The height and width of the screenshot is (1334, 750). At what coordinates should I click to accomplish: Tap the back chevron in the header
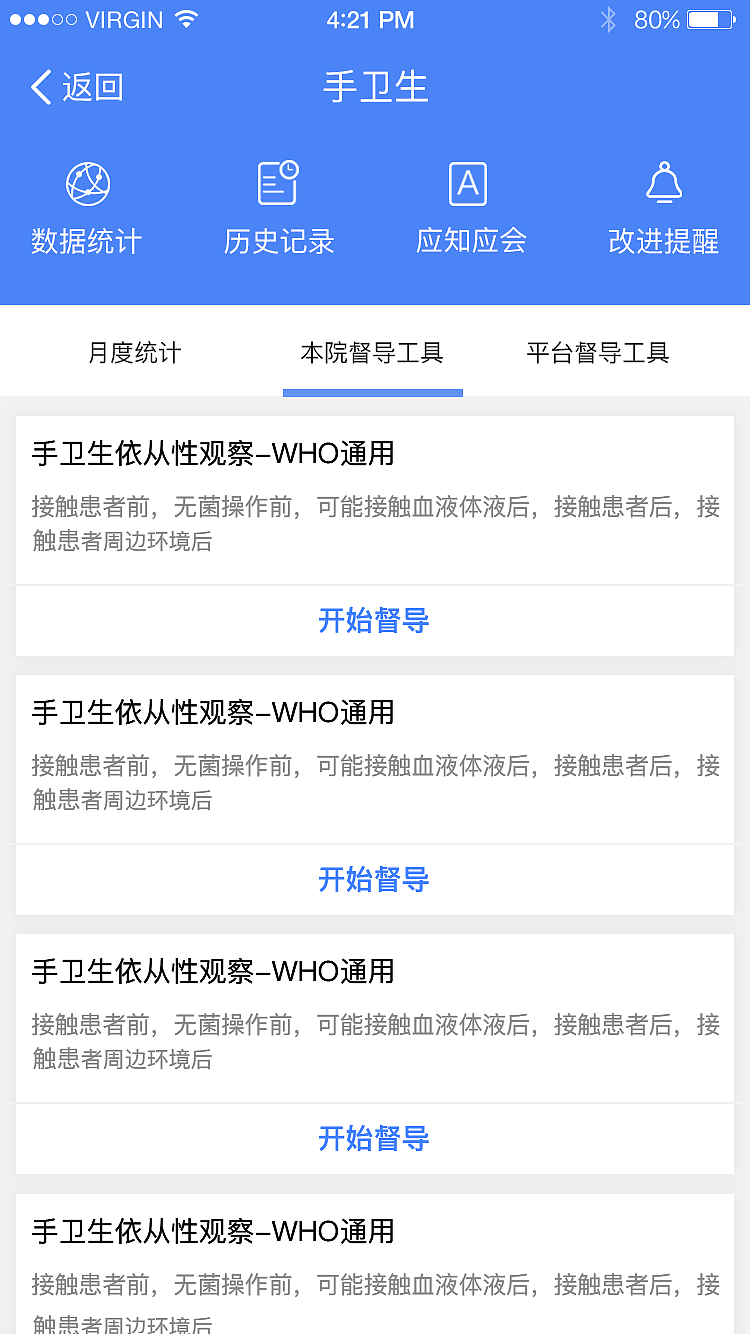[x=40, y=88]
